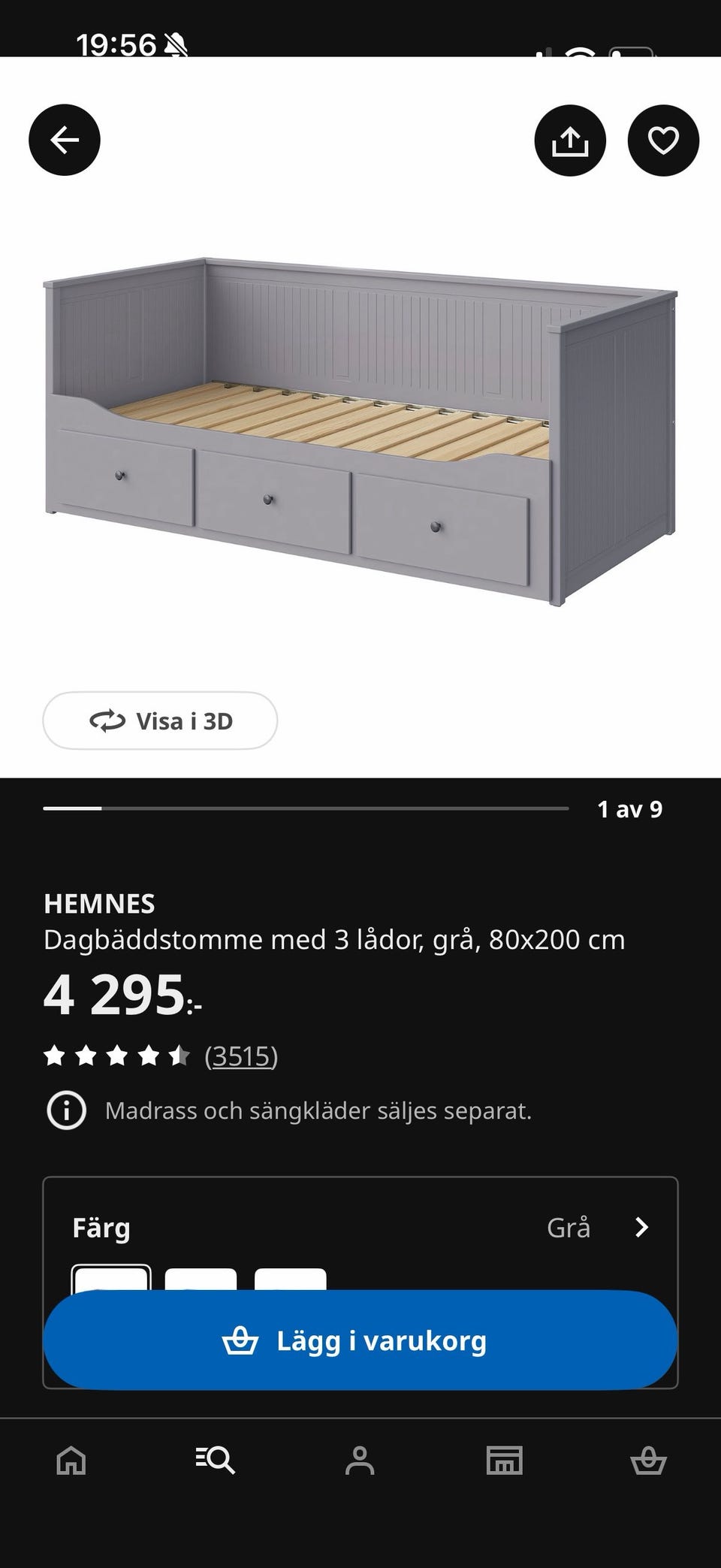Switch to the store tab
The height and width of the screenshot is (1568, 721).
coord(504,1461)
